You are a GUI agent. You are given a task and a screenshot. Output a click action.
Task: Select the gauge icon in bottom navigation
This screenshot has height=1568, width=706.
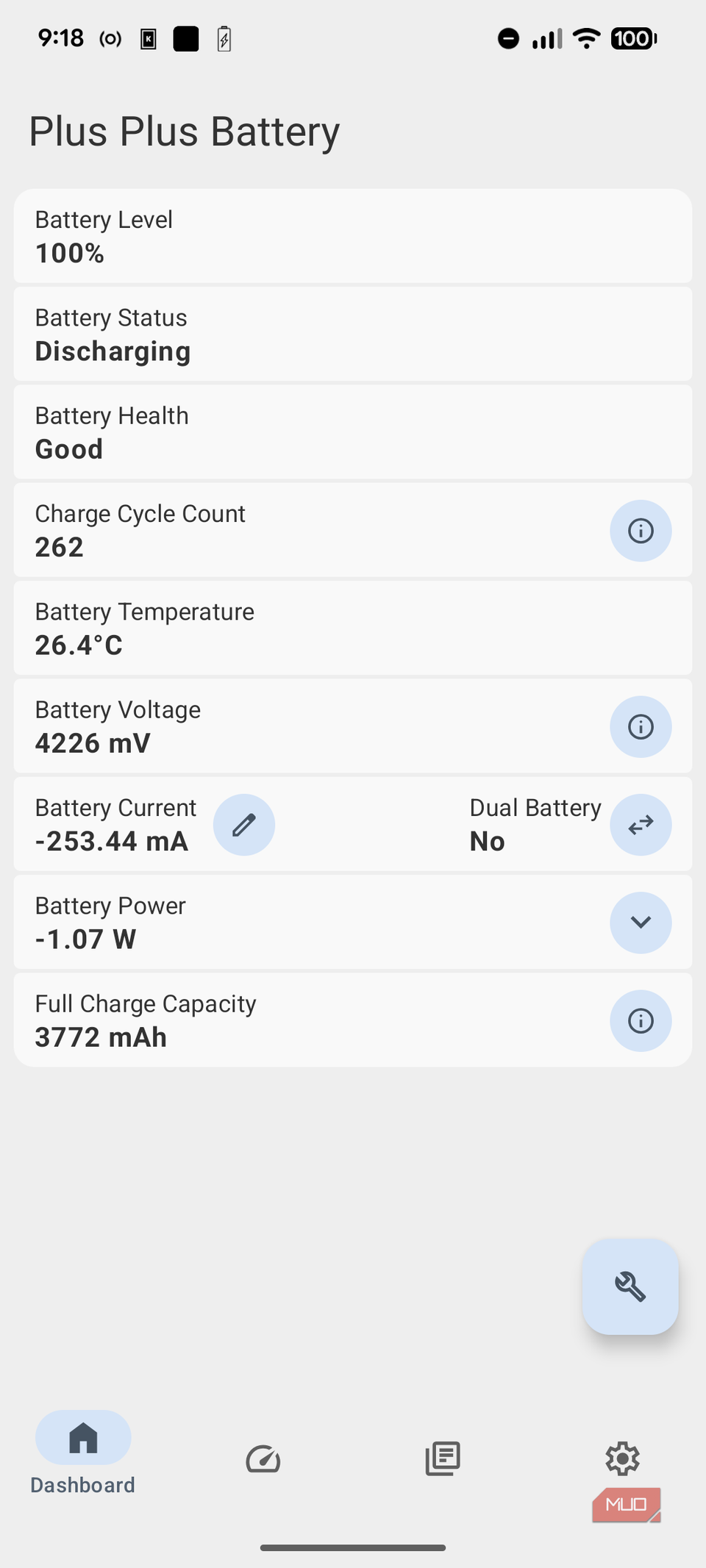point(263,1458)
